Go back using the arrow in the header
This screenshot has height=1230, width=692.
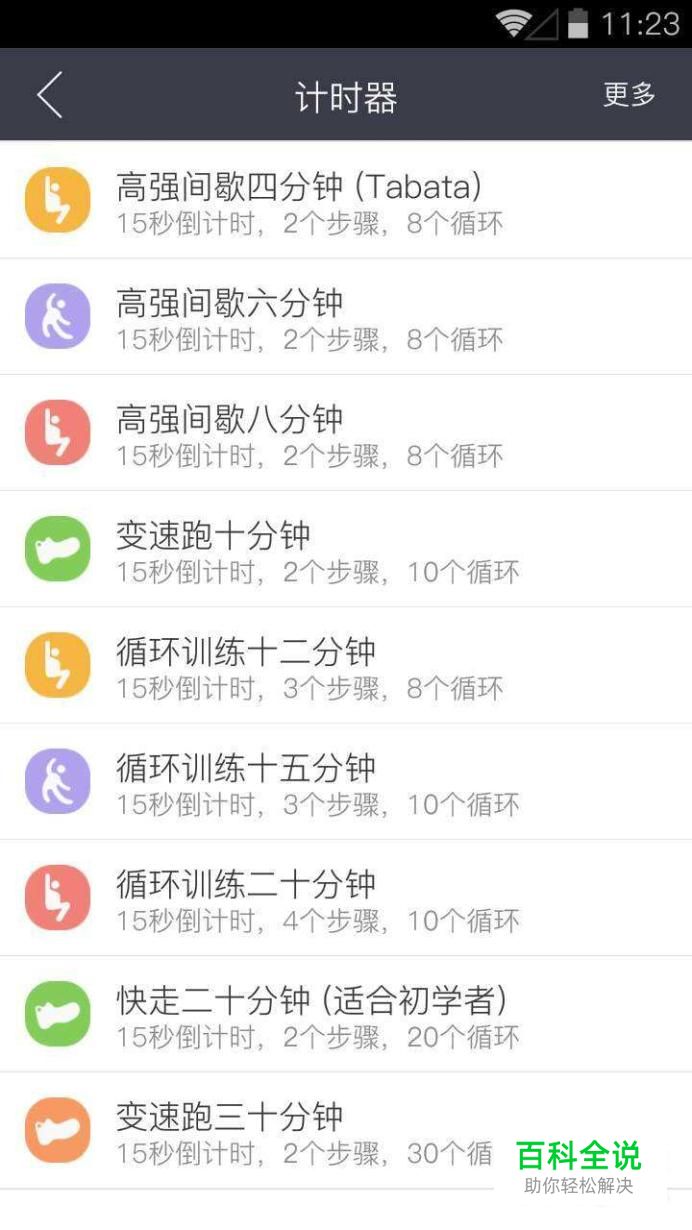pyautogui.click(x=50, y=95)
